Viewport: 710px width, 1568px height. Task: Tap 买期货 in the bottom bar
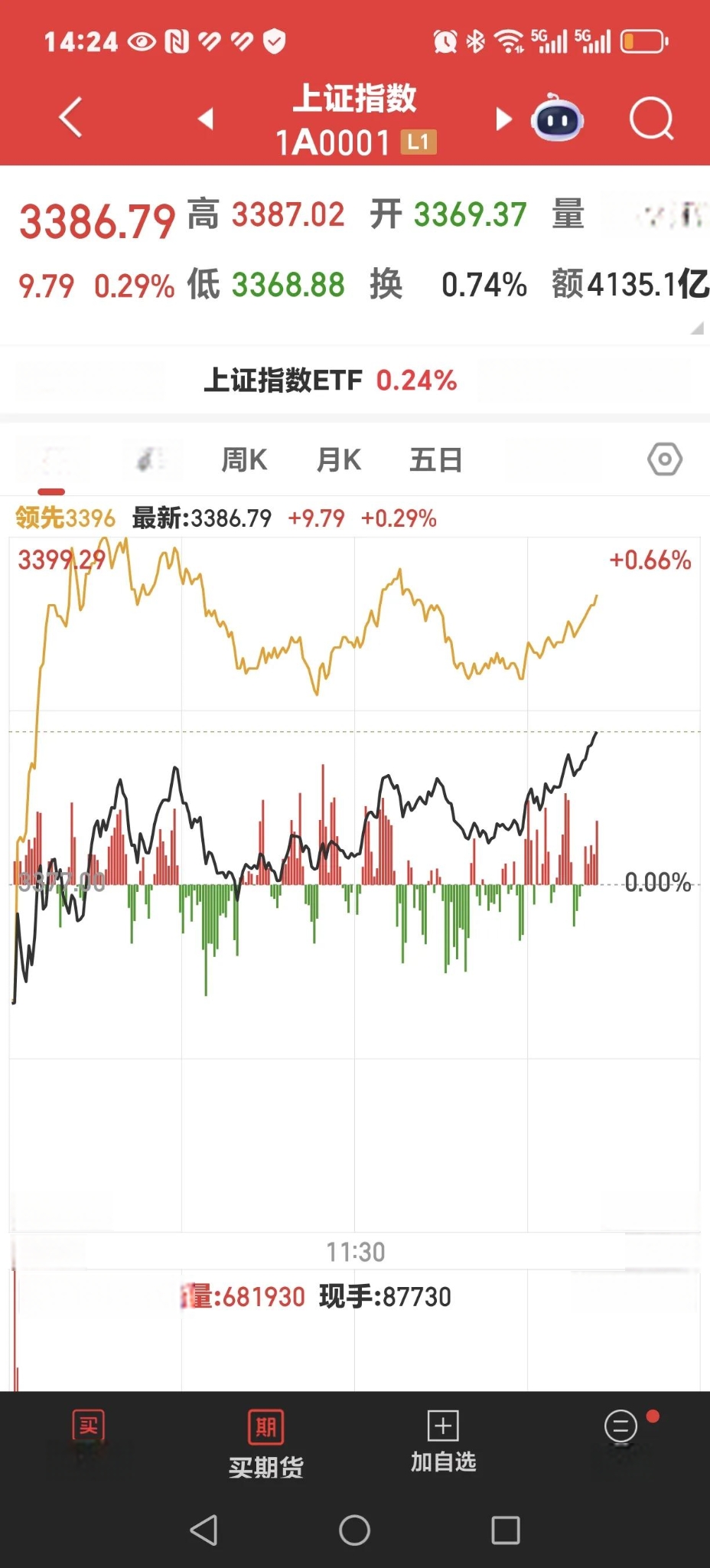click(x=265, y=1445)
